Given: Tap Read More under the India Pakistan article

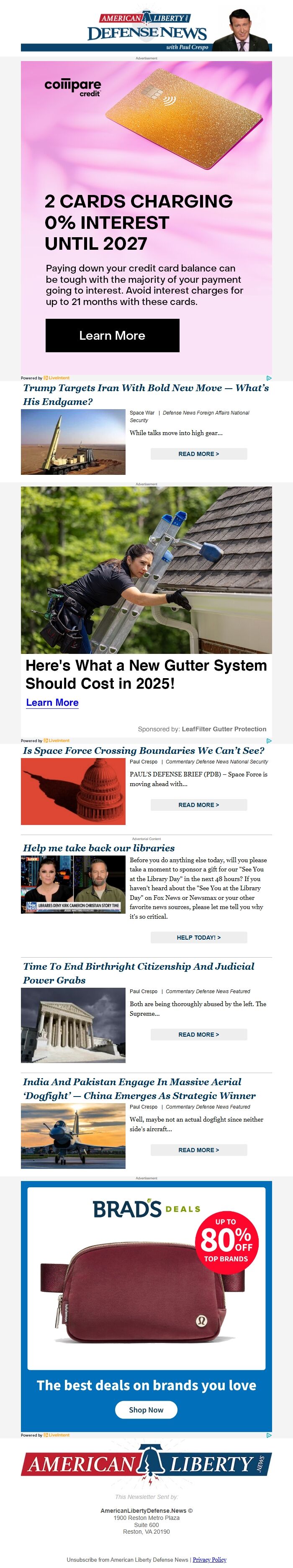Looking at the screenshot, I should pyautogui.click(x=198, y=1150).
